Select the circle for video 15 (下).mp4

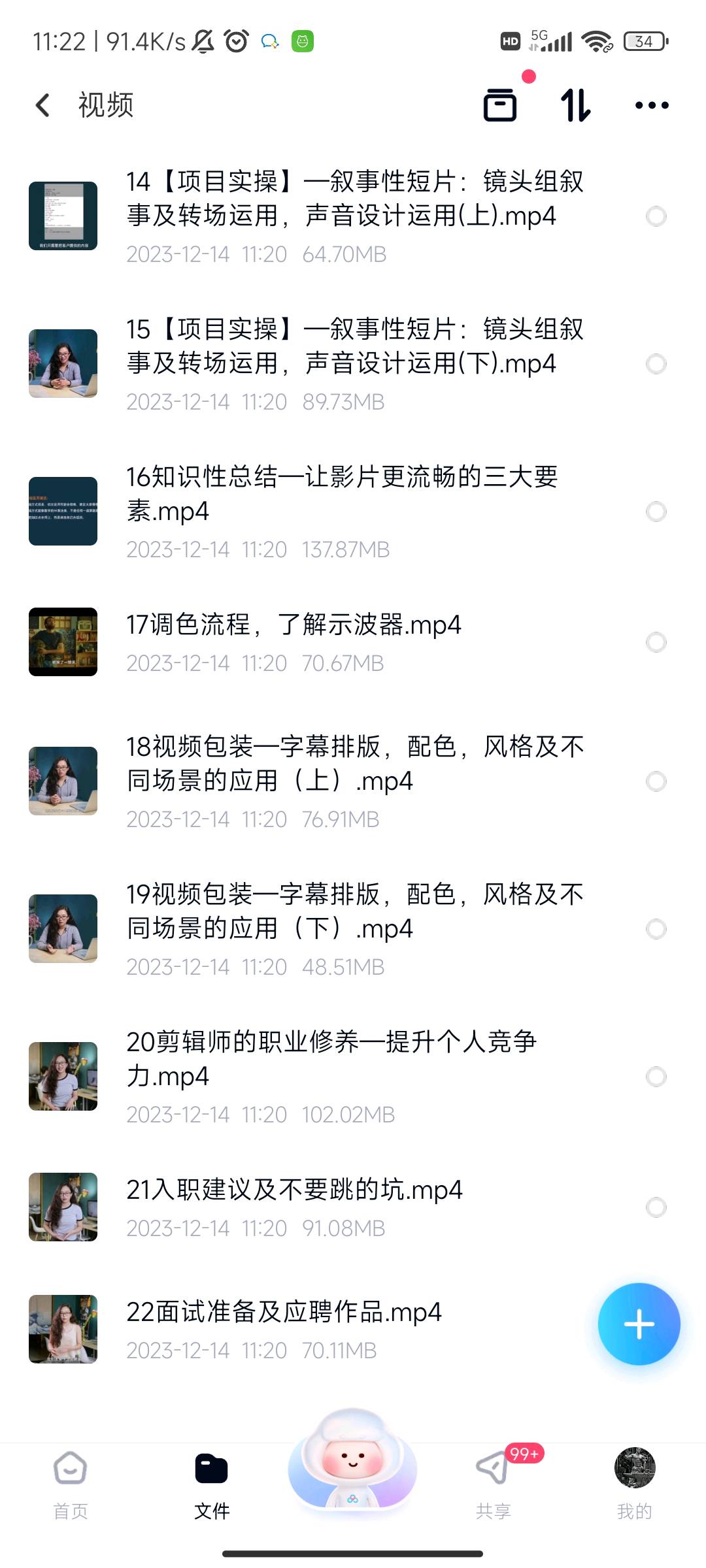coord(656,364)
